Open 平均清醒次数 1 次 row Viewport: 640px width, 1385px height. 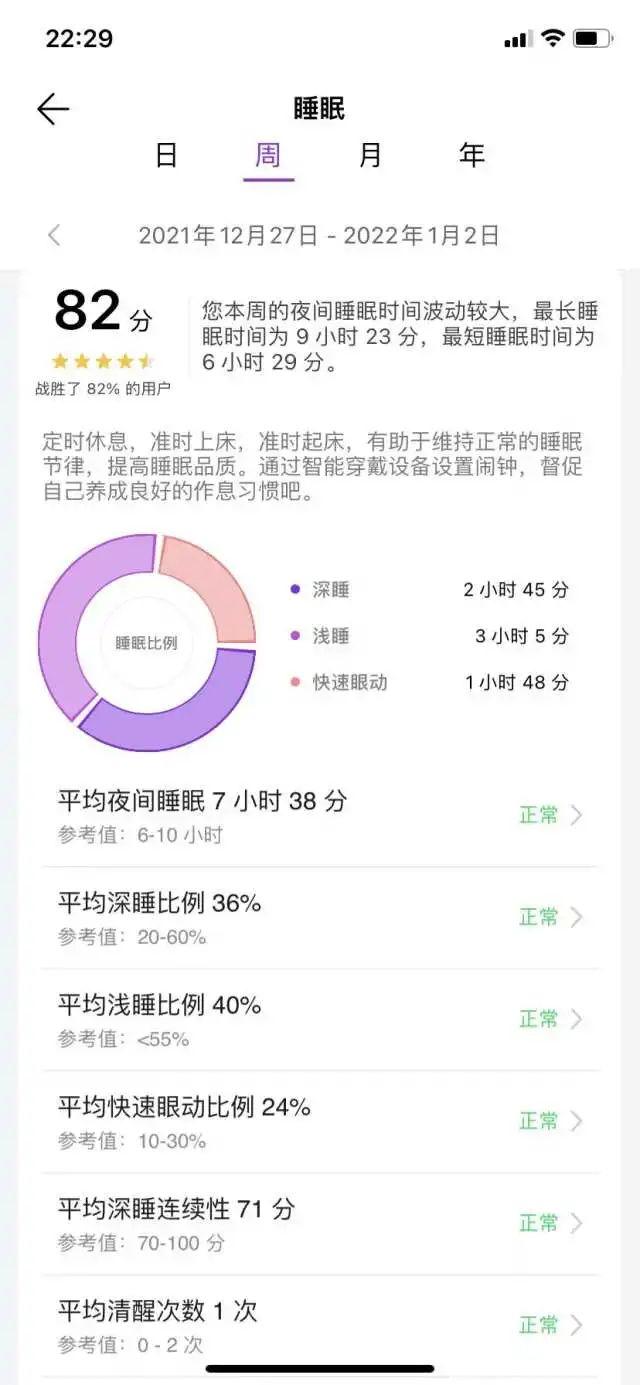point(320,1325)
